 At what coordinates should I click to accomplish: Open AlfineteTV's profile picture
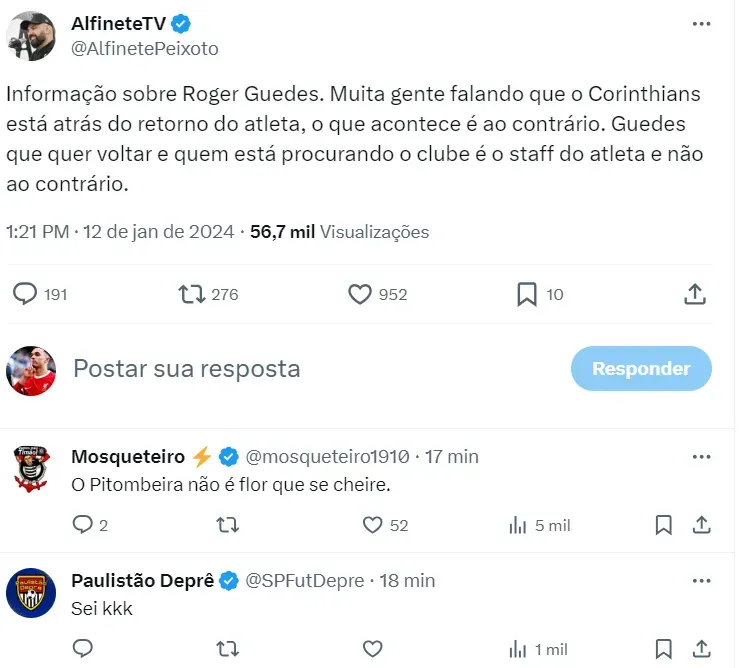31,35
